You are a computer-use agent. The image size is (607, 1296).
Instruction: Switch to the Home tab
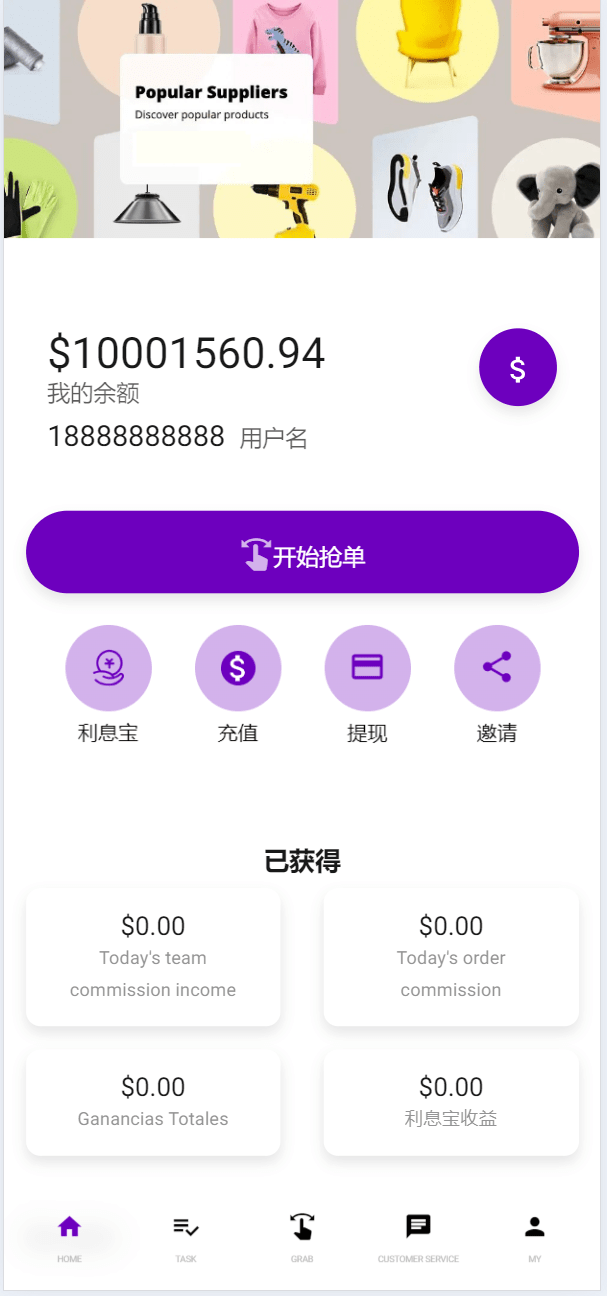(x=69, y=1237)
